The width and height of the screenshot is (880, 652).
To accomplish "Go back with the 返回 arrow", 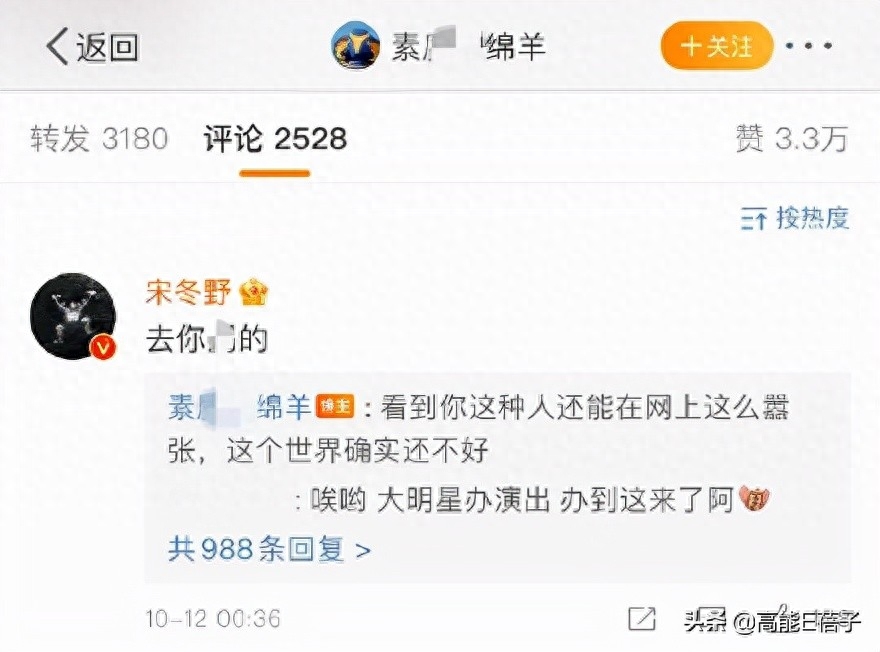I will (90, 47).
